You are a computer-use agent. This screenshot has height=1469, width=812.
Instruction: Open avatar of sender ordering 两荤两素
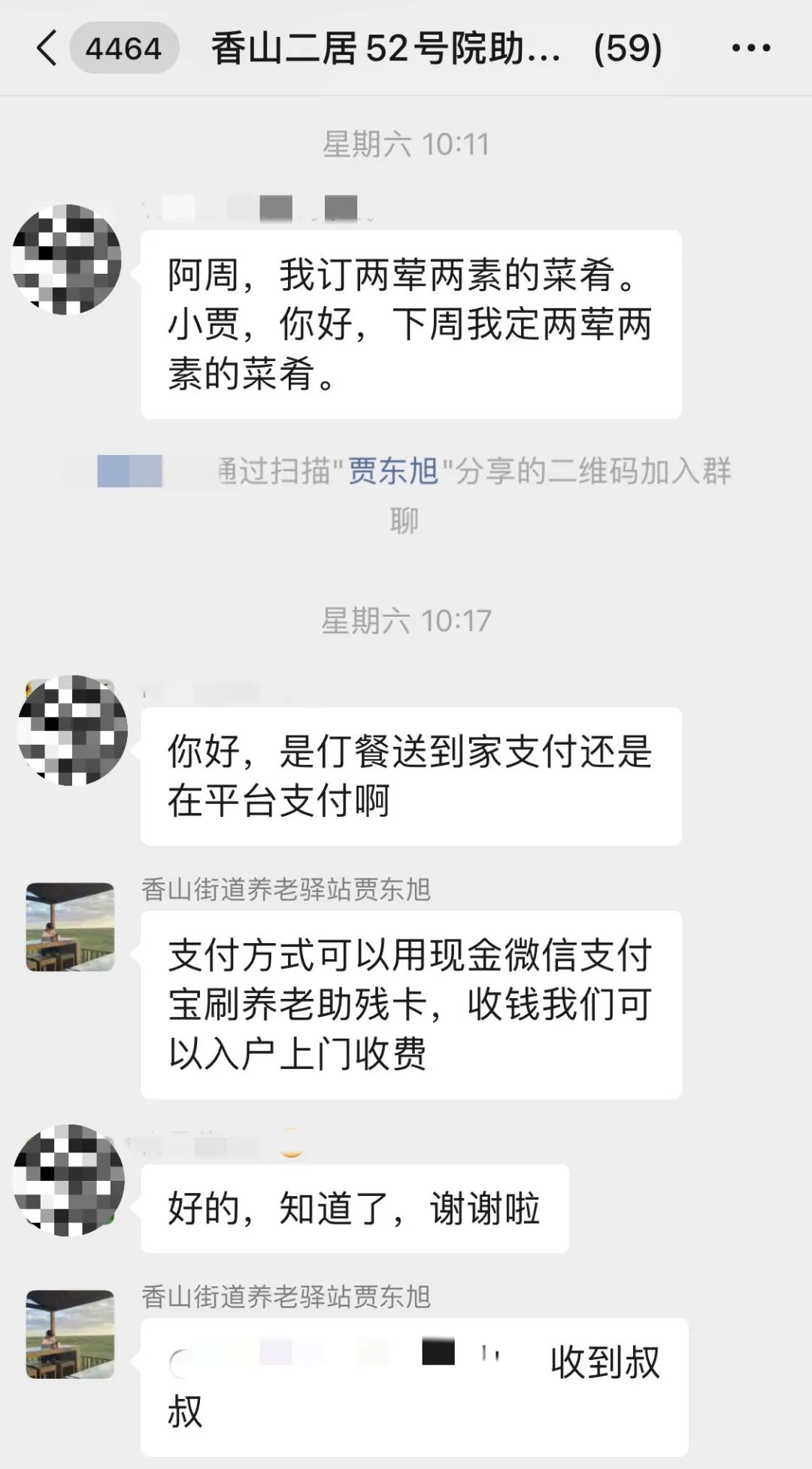[68, 259]
